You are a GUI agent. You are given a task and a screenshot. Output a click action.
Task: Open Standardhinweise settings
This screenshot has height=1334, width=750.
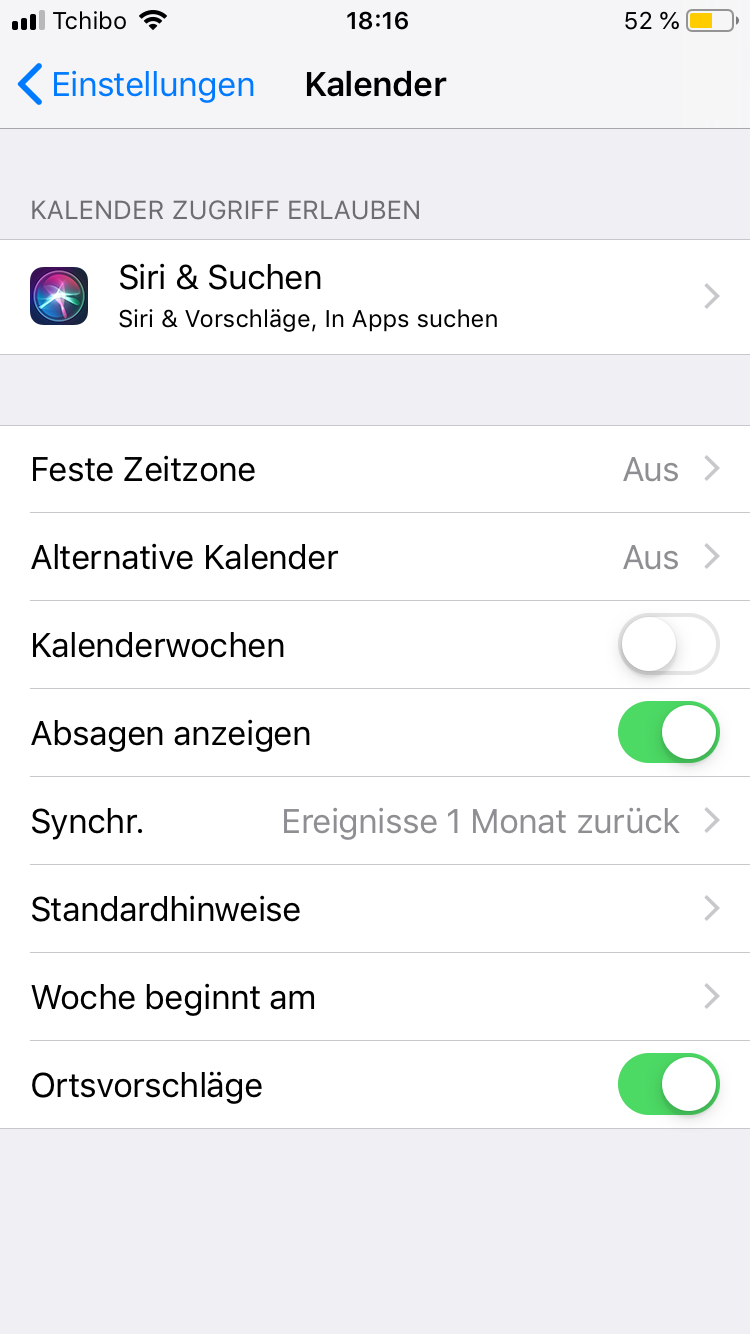(x=375, y=909)
